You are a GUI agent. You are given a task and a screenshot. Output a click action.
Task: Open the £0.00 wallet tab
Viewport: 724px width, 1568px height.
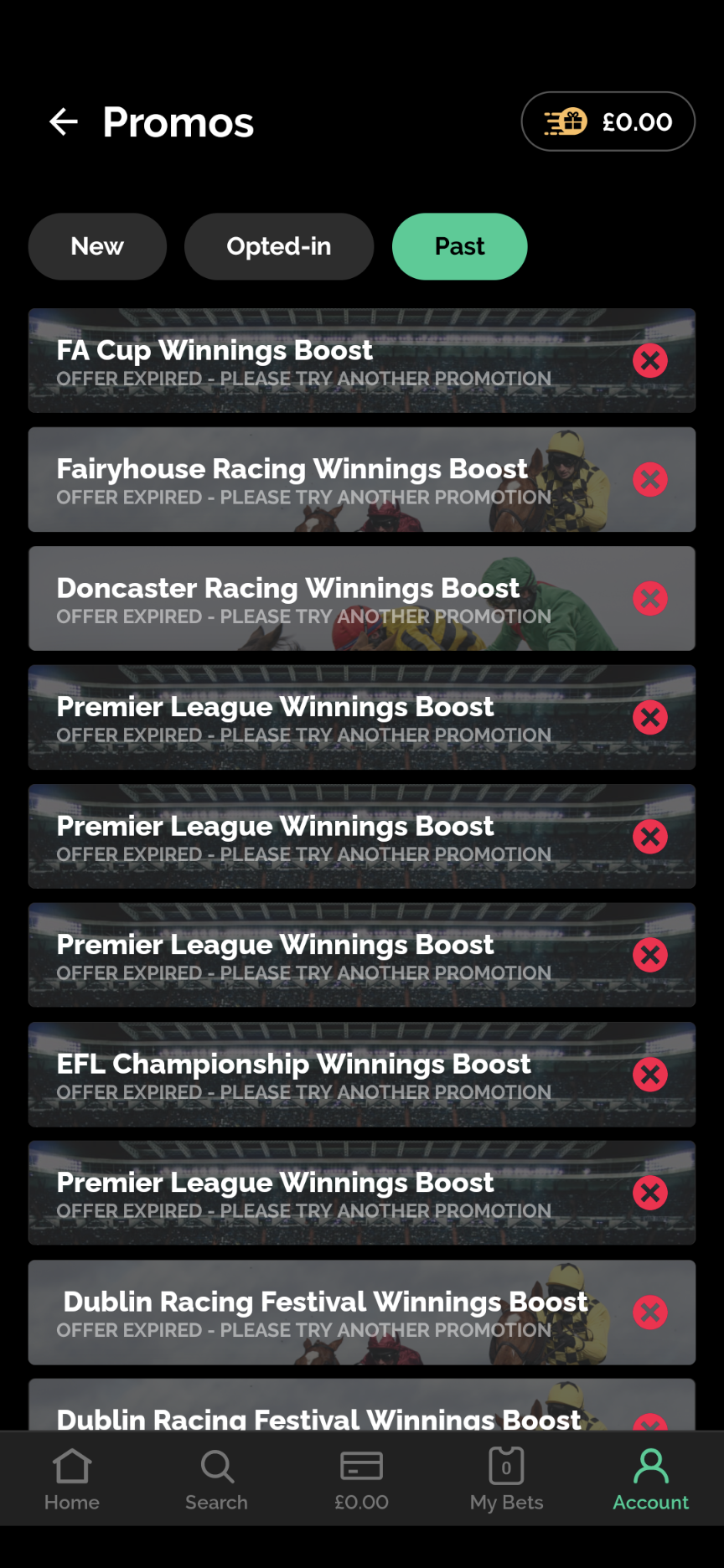pos(361,1479)
